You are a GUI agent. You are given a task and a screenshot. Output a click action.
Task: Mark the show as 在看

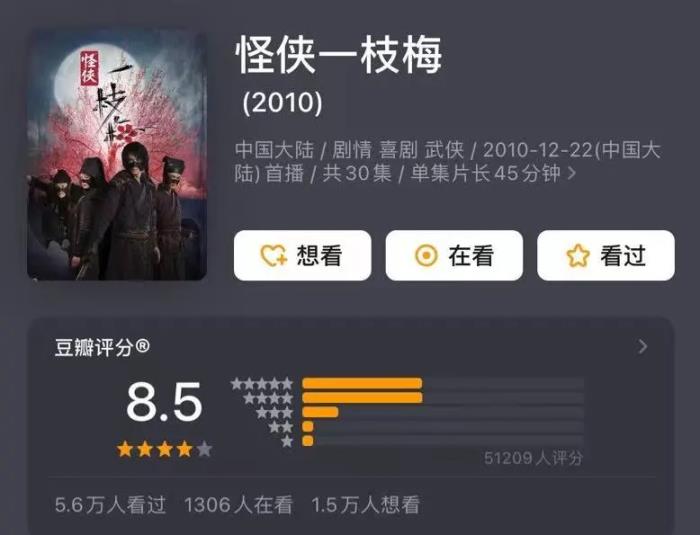click(x=454, y=256)
